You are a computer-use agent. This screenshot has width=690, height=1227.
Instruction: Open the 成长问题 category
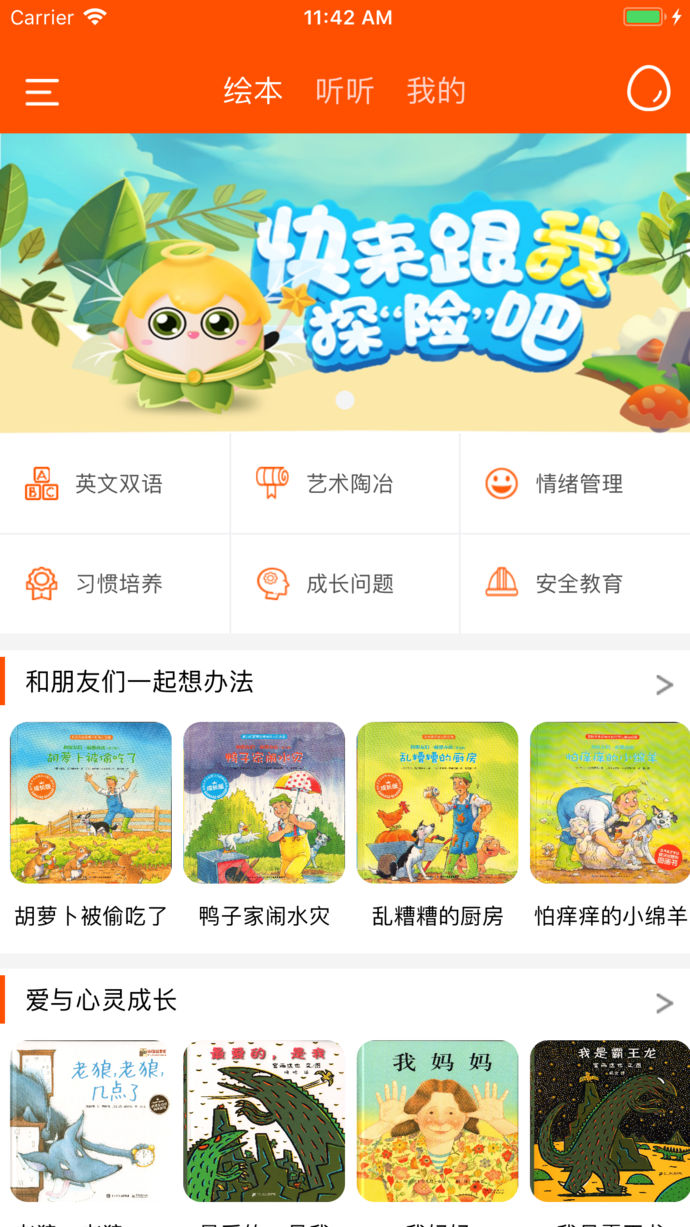tap(345, 583)
